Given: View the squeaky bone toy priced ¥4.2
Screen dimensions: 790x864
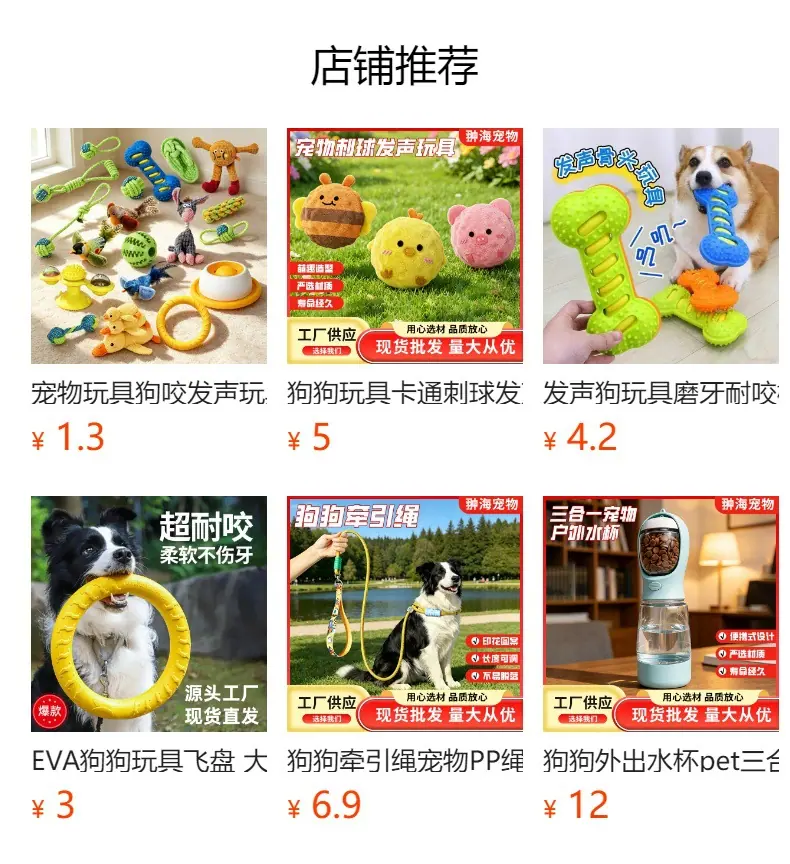Looking at the screenshot, I should [x=661, y=246].
